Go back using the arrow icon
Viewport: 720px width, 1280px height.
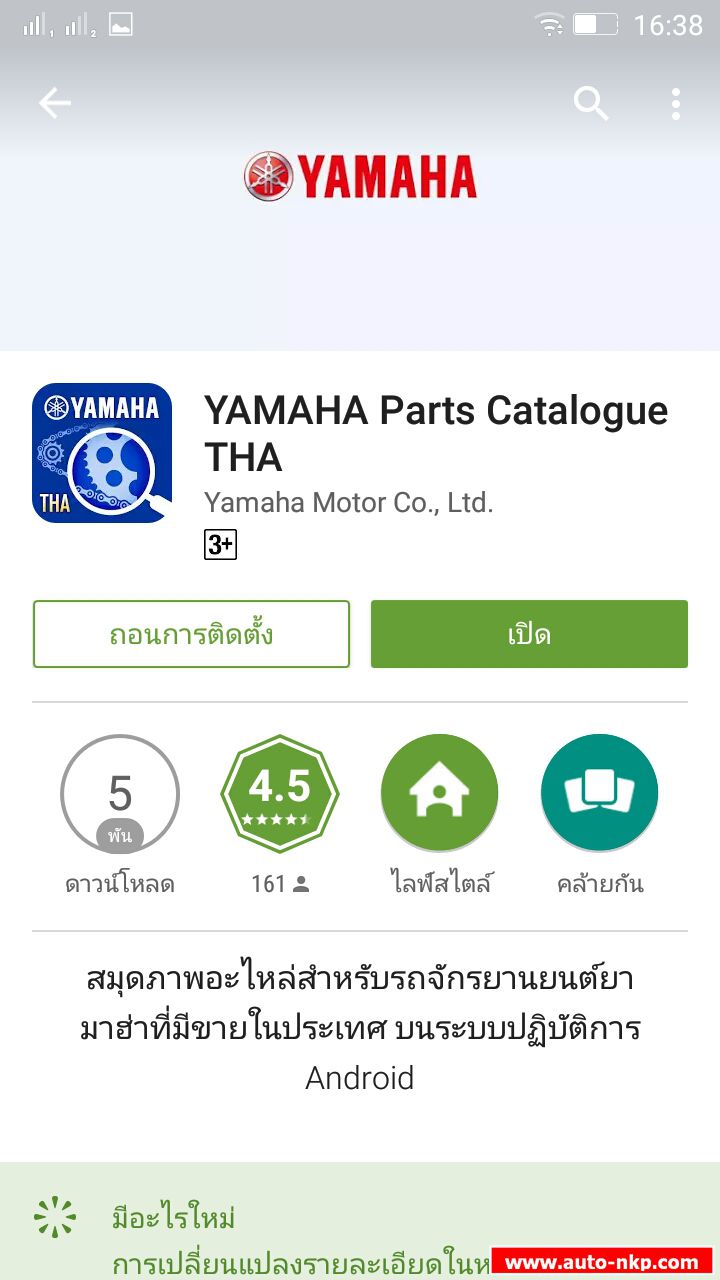pyautogui.click(x=54, y=103)
